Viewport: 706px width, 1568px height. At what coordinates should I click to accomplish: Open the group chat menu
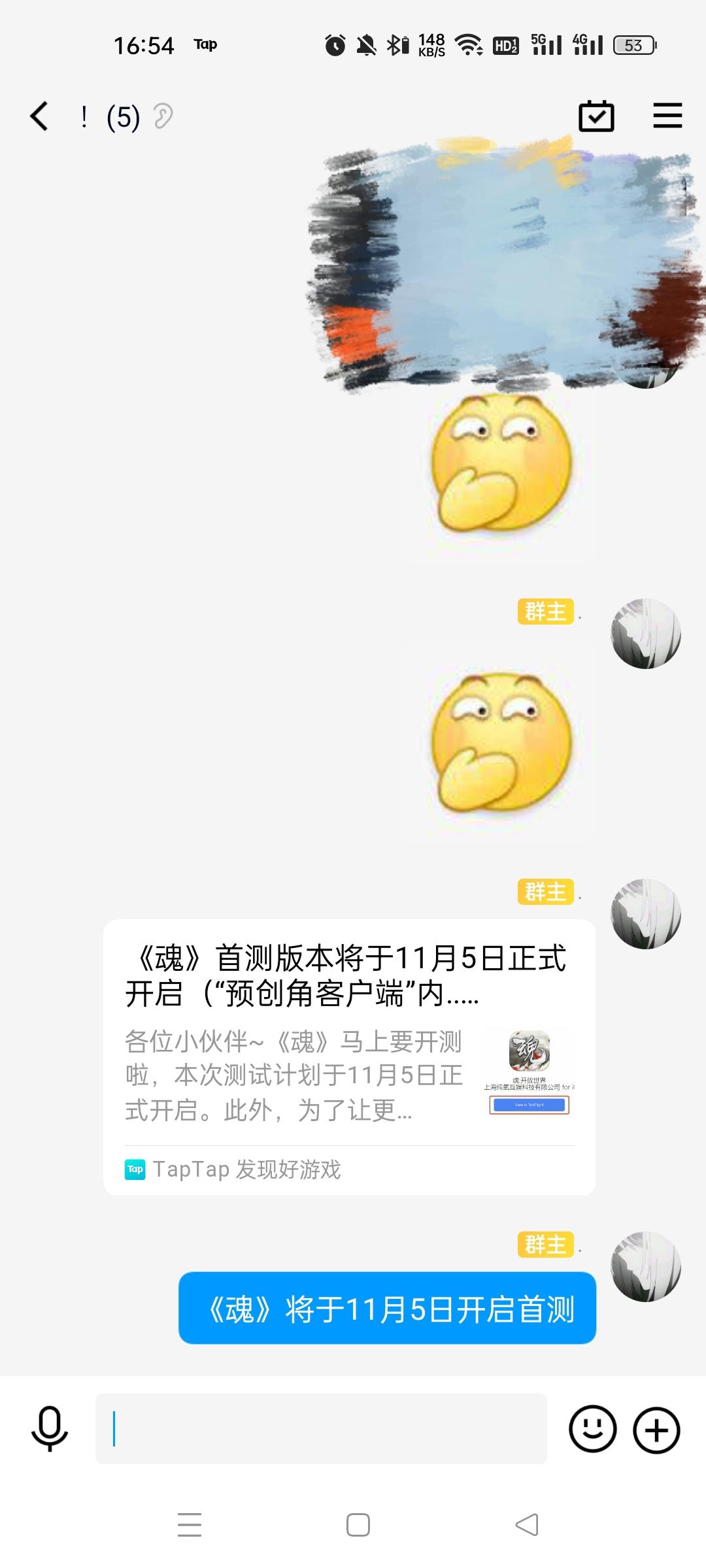(667, 116)
